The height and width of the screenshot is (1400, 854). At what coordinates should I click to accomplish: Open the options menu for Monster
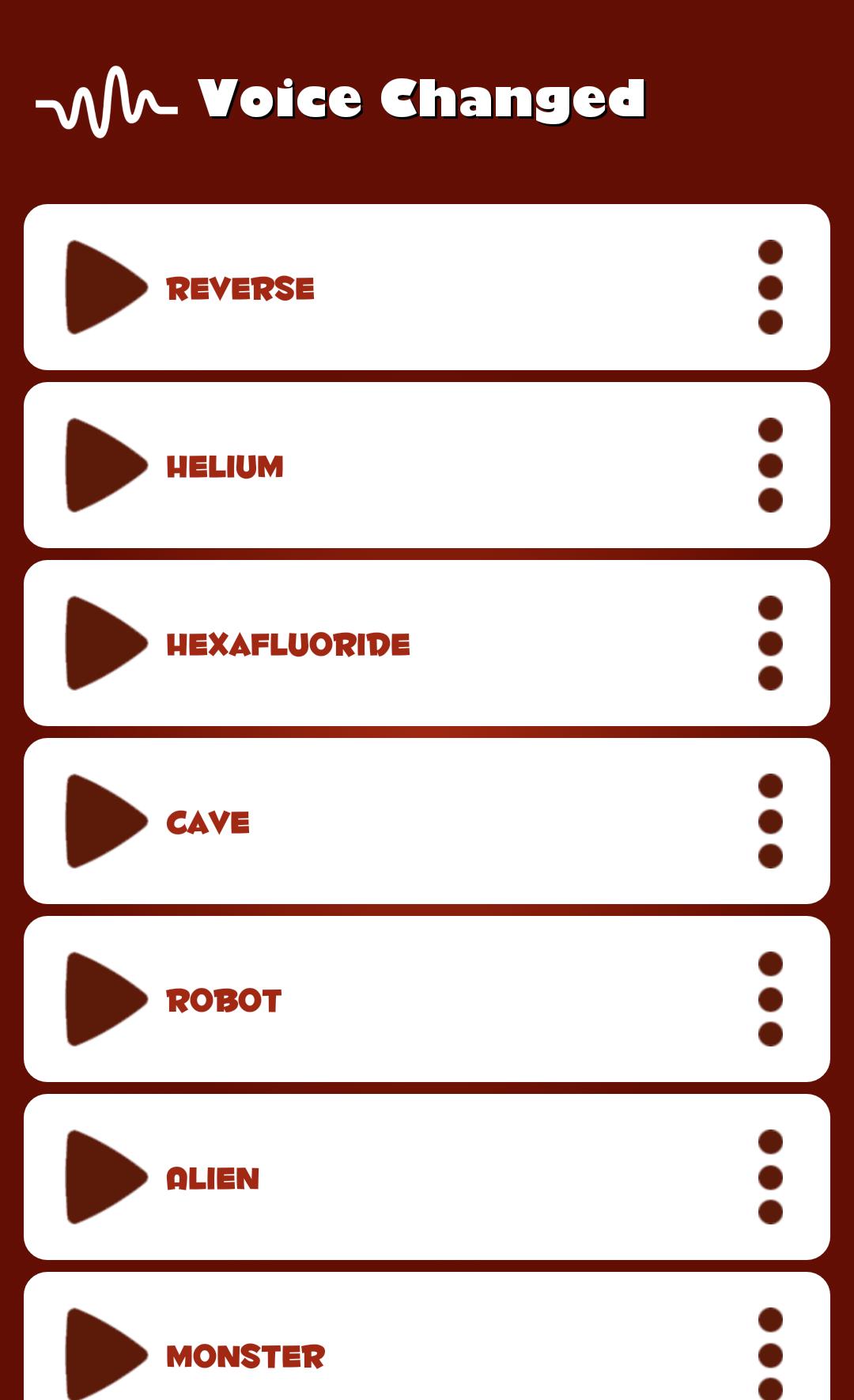770,1354
